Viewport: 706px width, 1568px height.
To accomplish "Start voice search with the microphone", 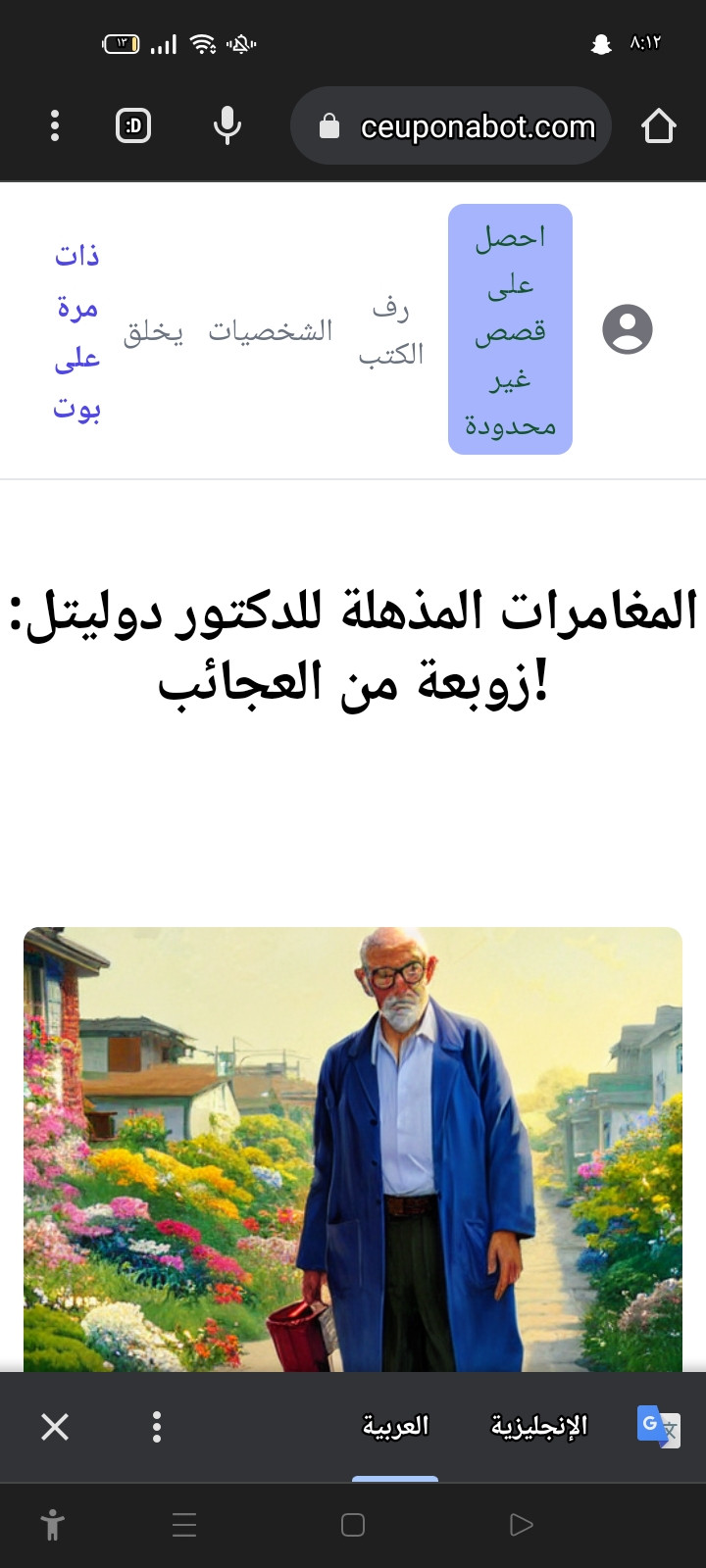I will pos(227,125).
